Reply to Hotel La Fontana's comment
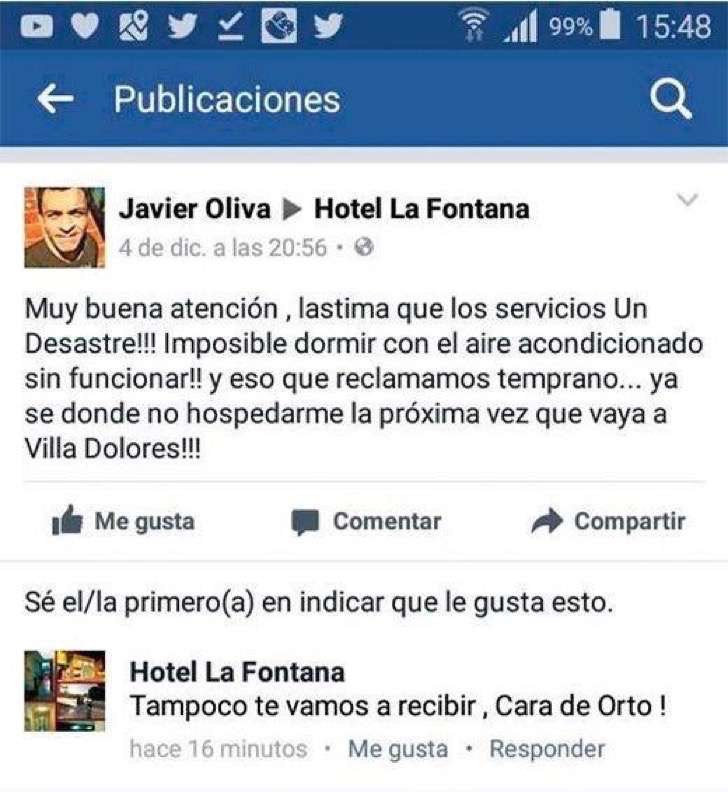 [547, 749]
